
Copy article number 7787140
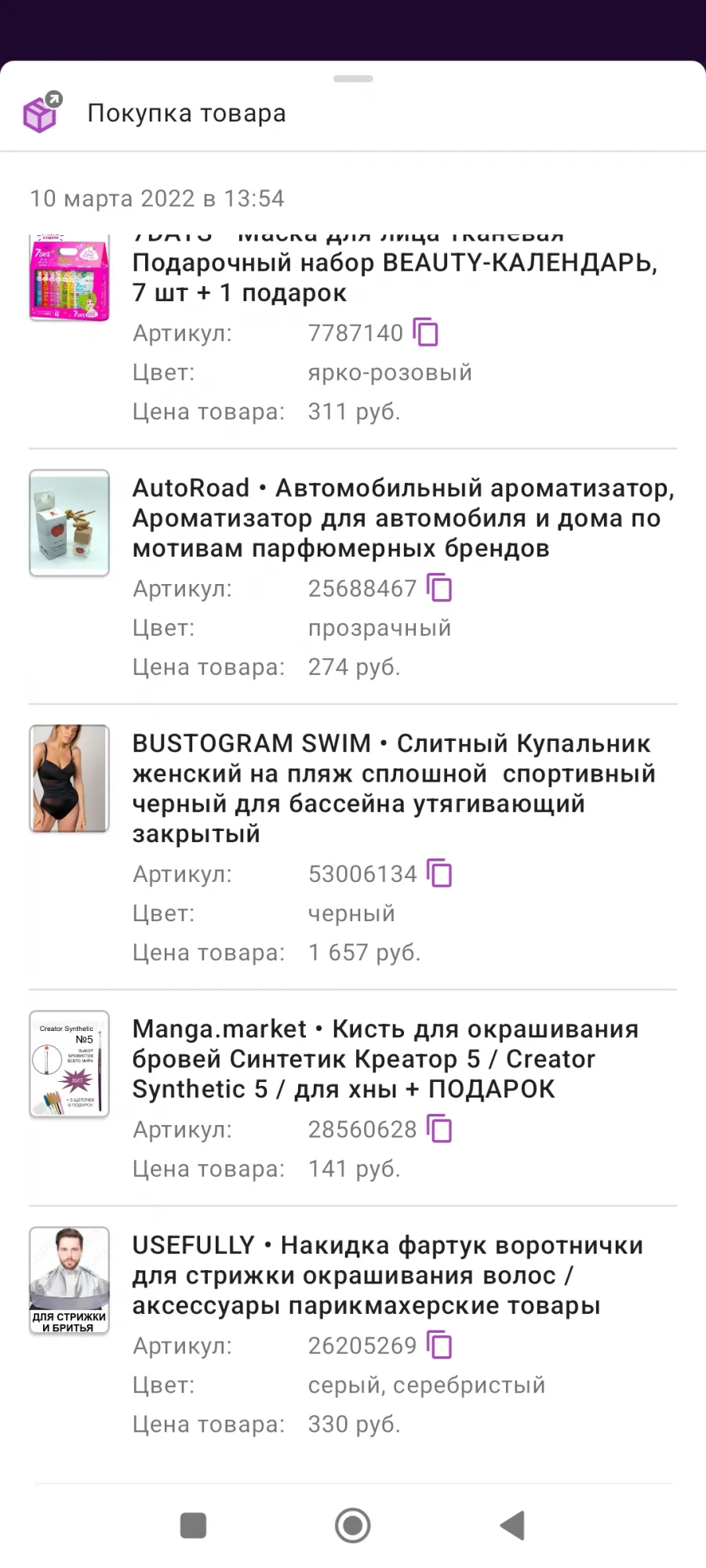click(426, 332)
